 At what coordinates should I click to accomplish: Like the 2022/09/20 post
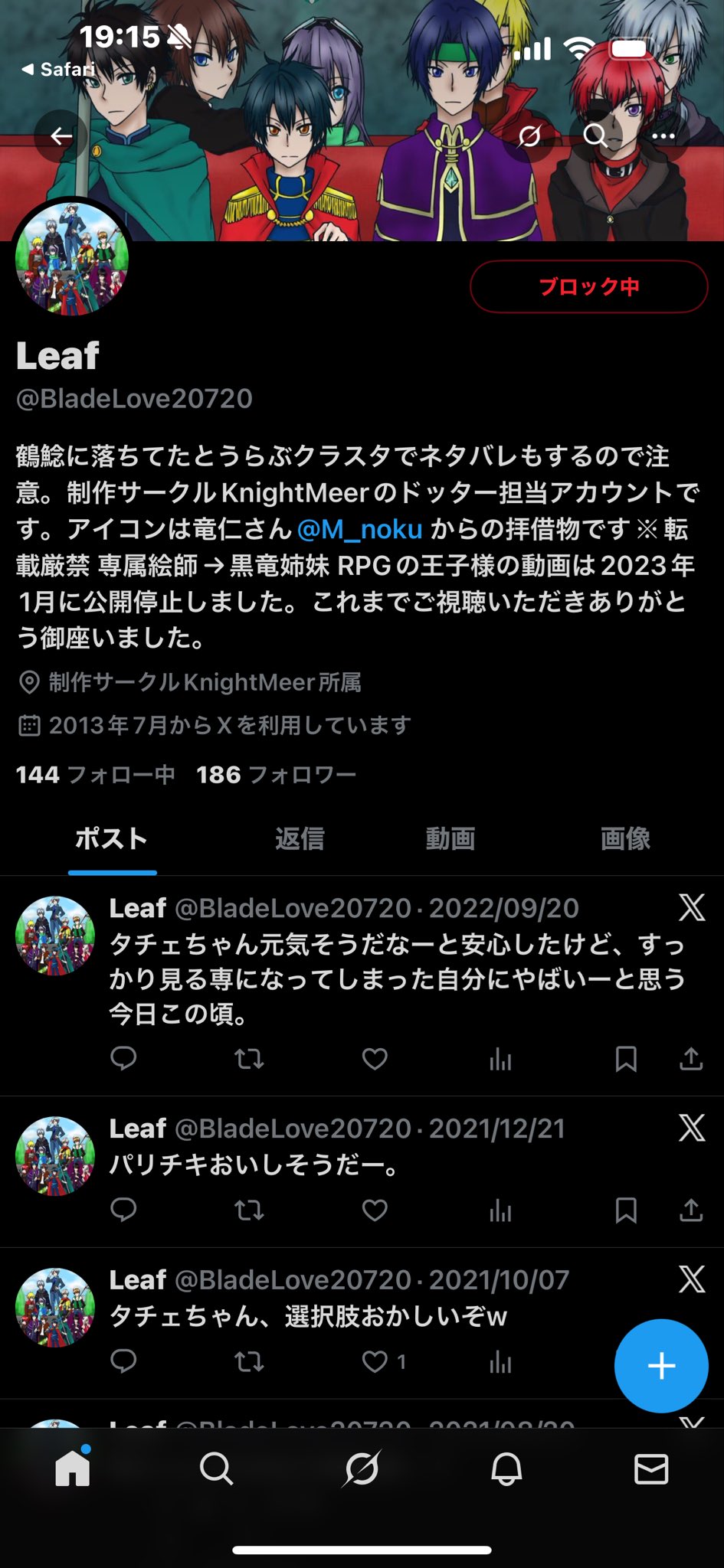pos(375,1059)
